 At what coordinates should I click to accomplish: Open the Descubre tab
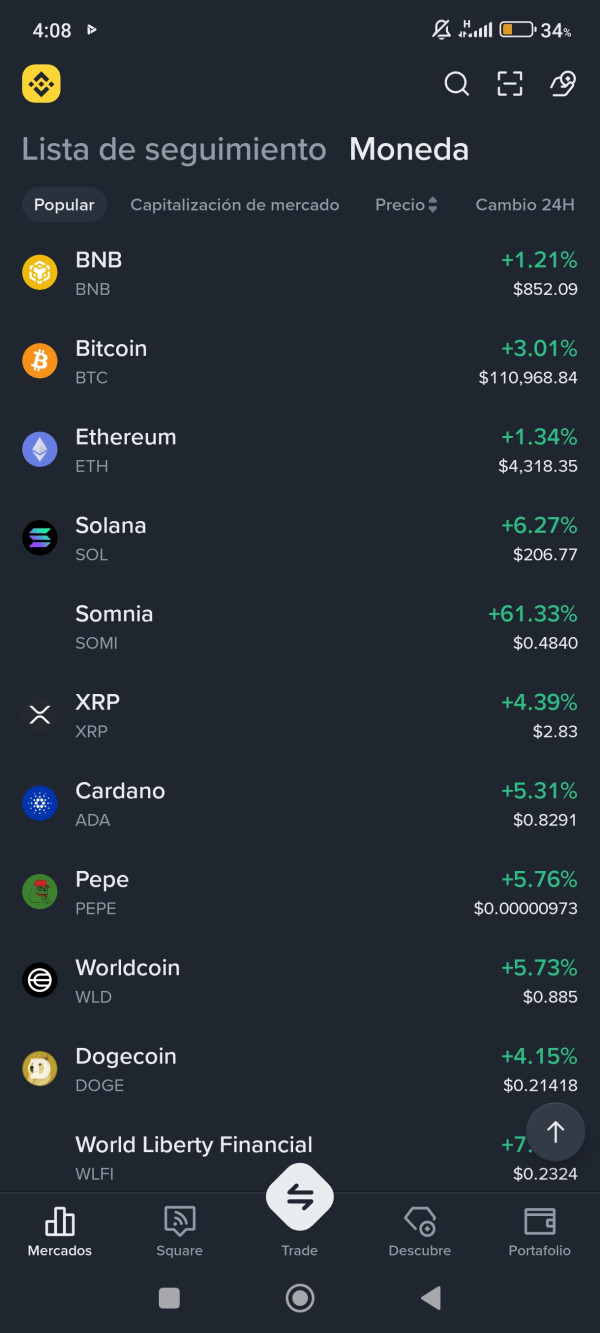(x=420, y=1231)
